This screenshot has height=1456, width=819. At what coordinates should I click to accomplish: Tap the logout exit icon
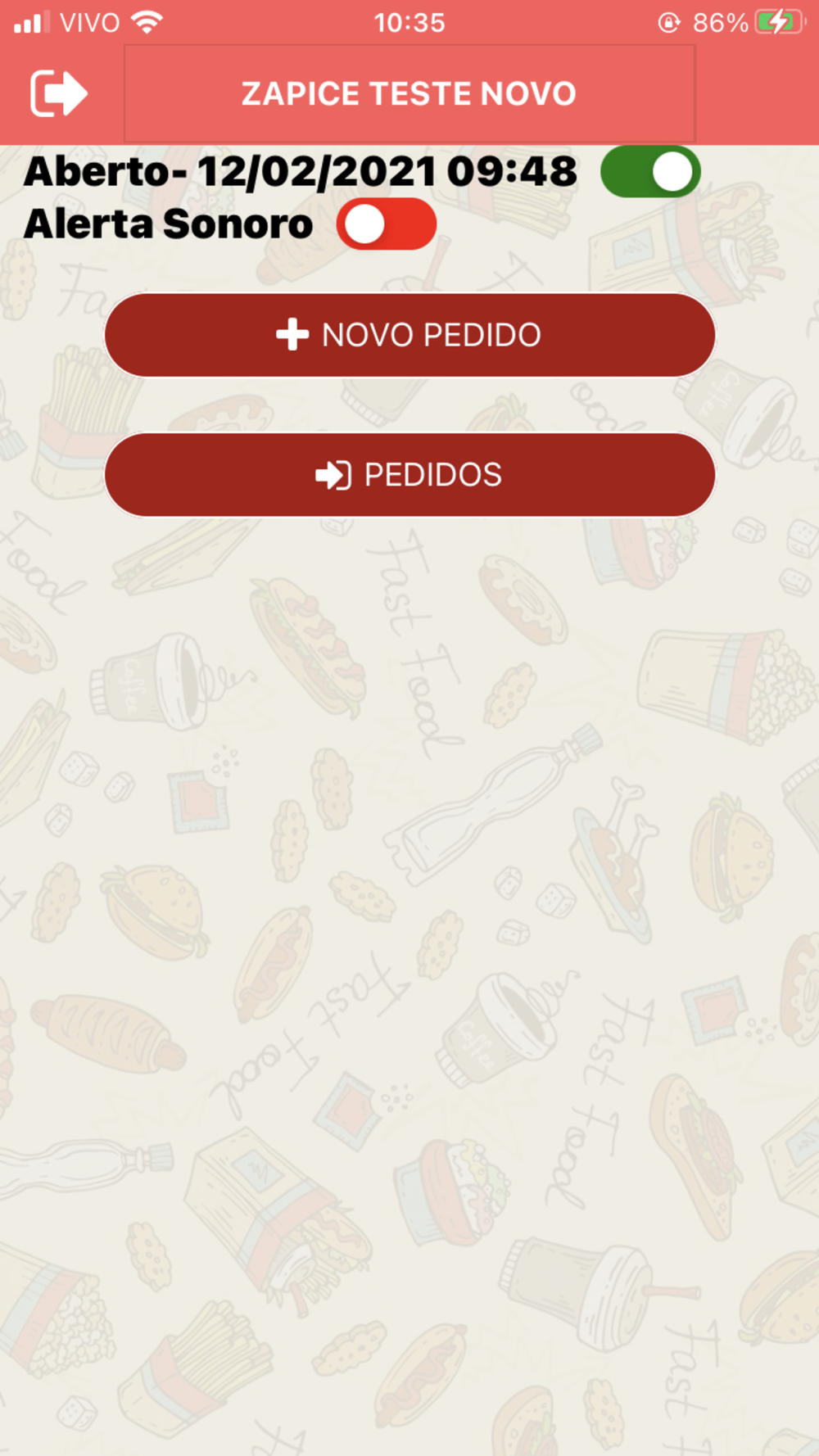tap(58, 93)
